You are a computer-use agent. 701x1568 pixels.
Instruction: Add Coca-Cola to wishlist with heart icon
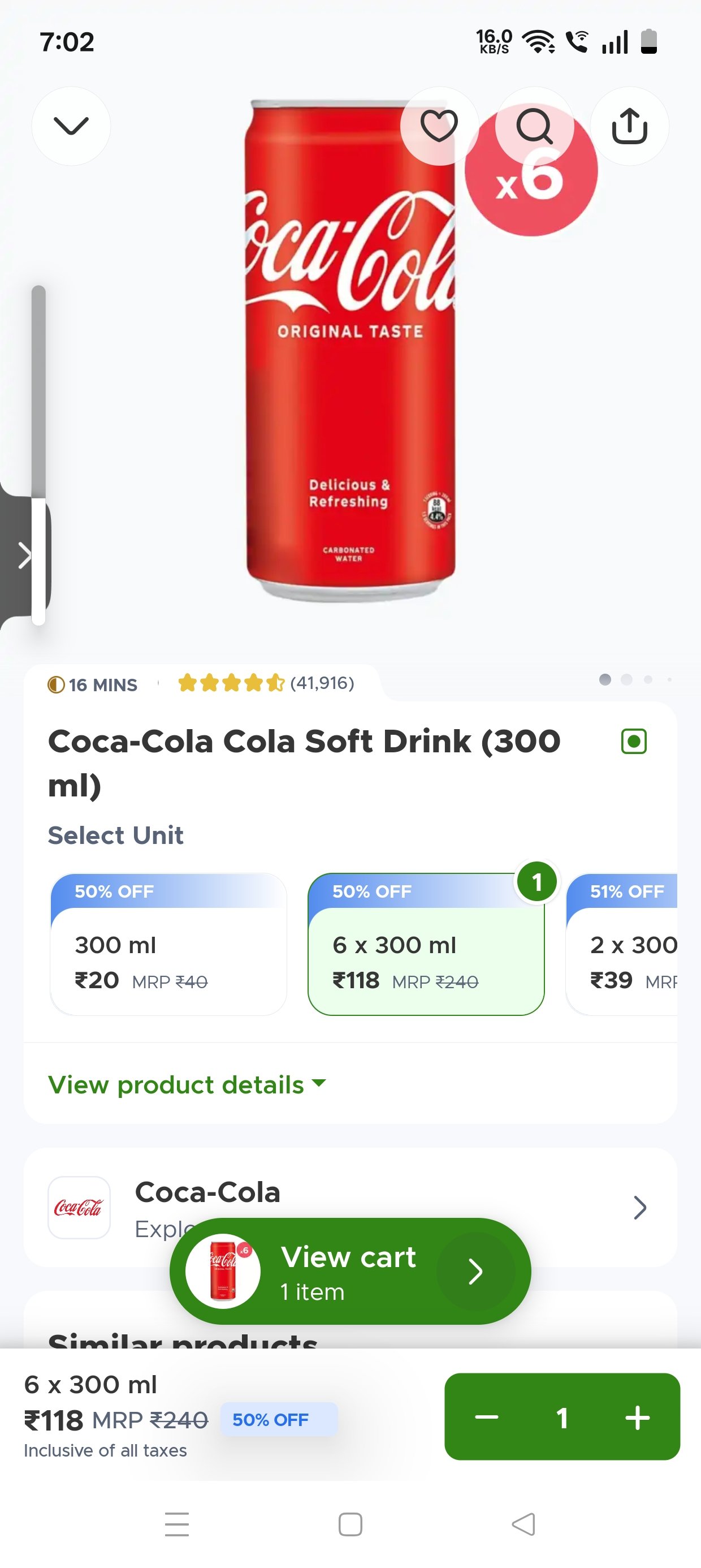[439, 126]
